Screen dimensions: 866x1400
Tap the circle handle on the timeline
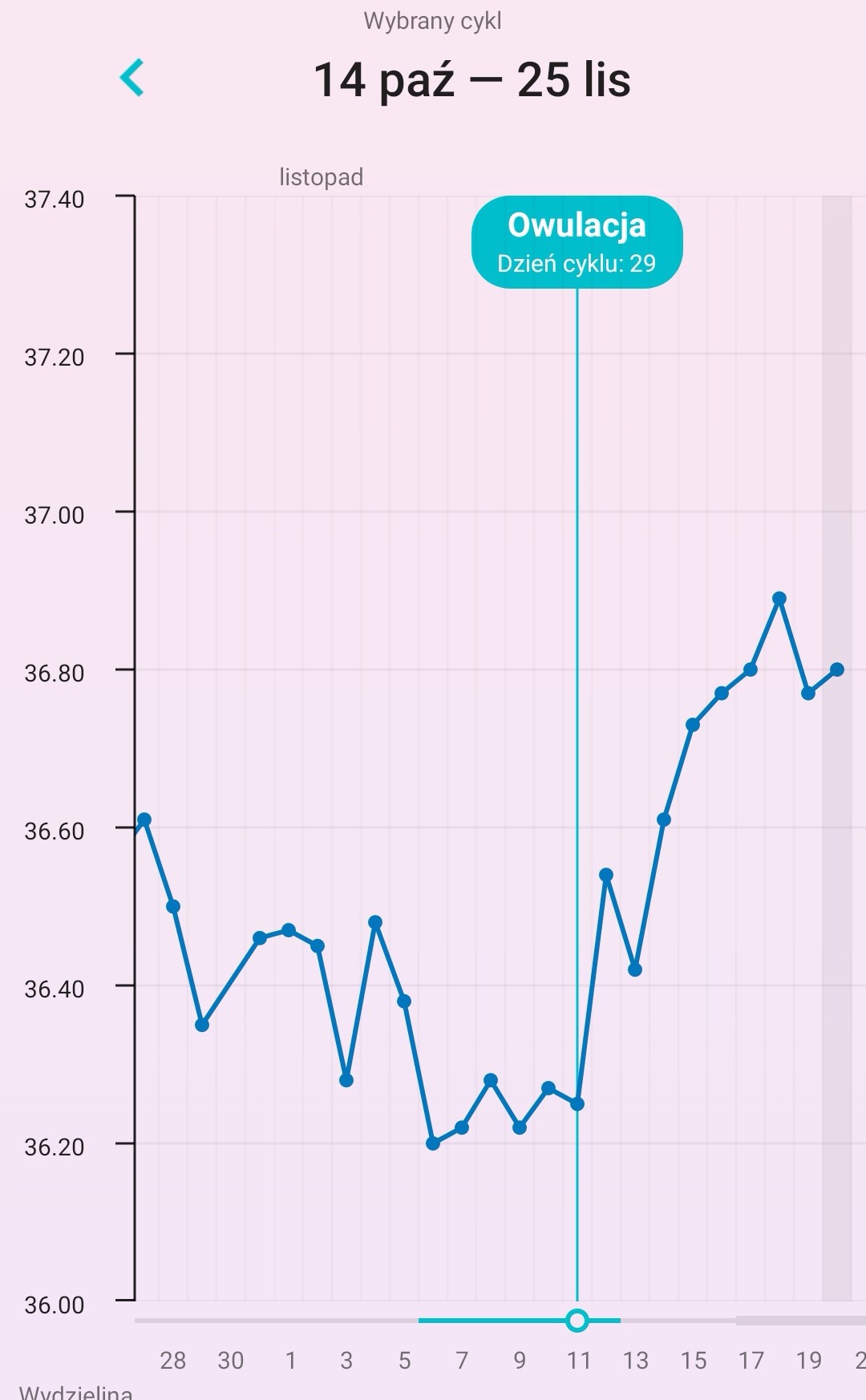(577, 1320)
